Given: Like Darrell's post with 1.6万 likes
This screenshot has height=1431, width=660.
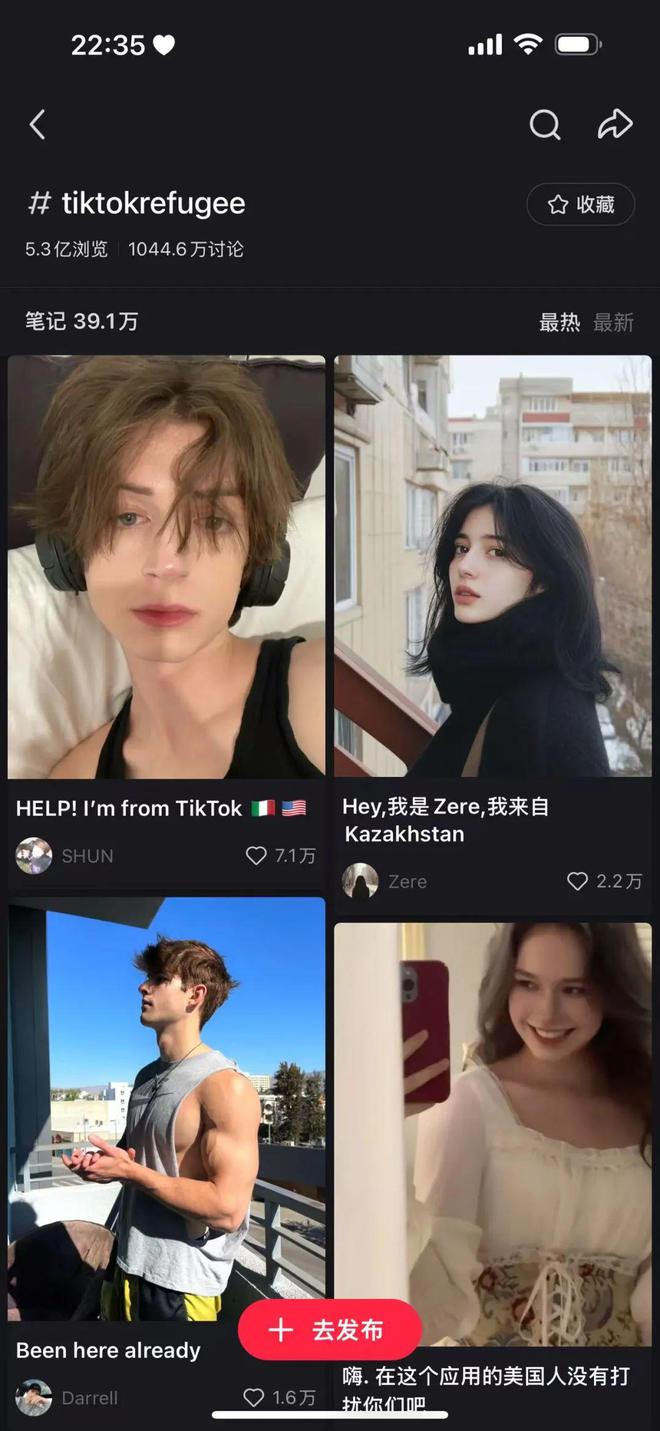Looking at the screenshot, I should coord(254,1397).
